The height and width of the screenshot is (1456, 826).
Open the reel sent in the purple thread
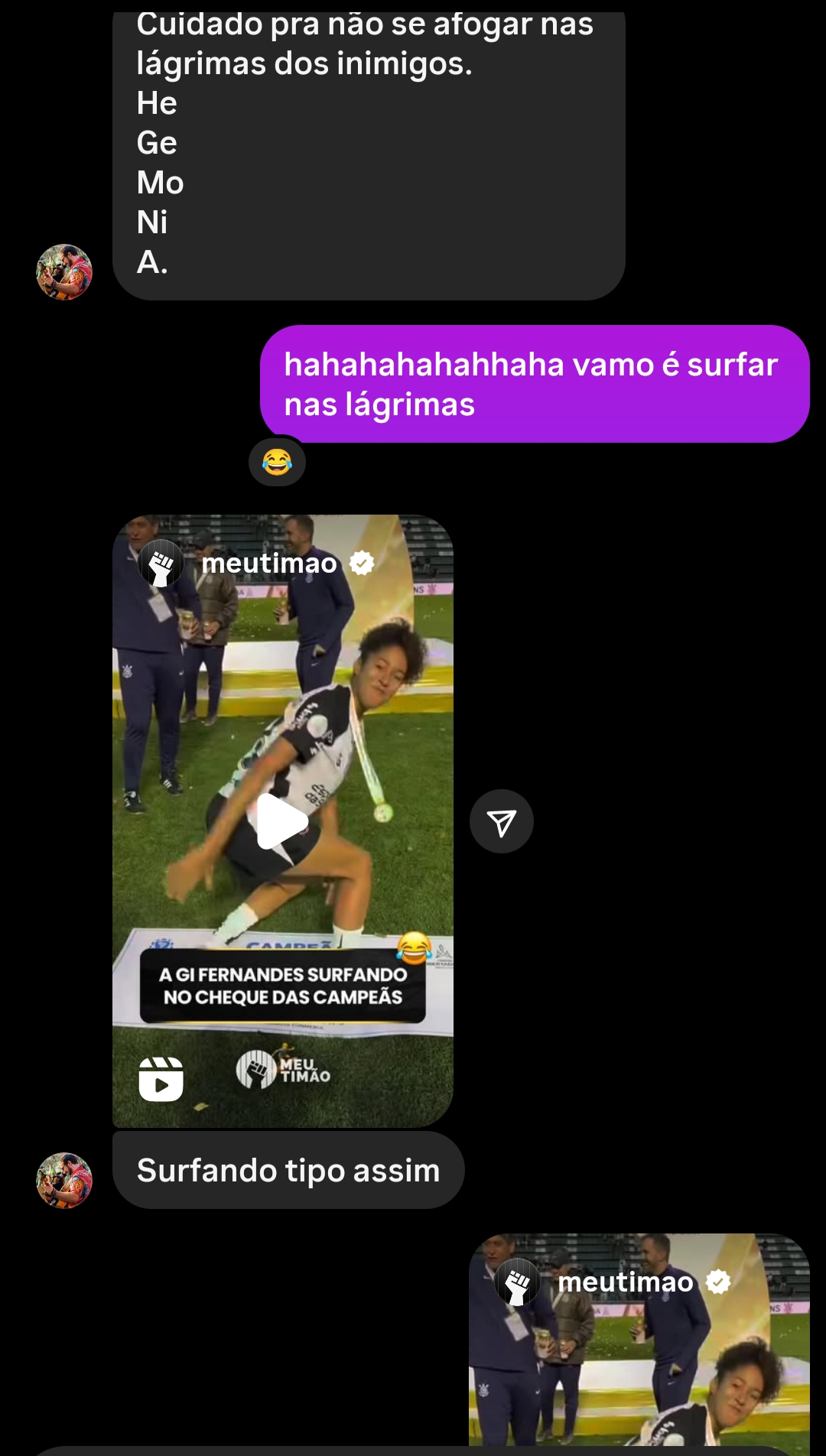[639, 1346]
